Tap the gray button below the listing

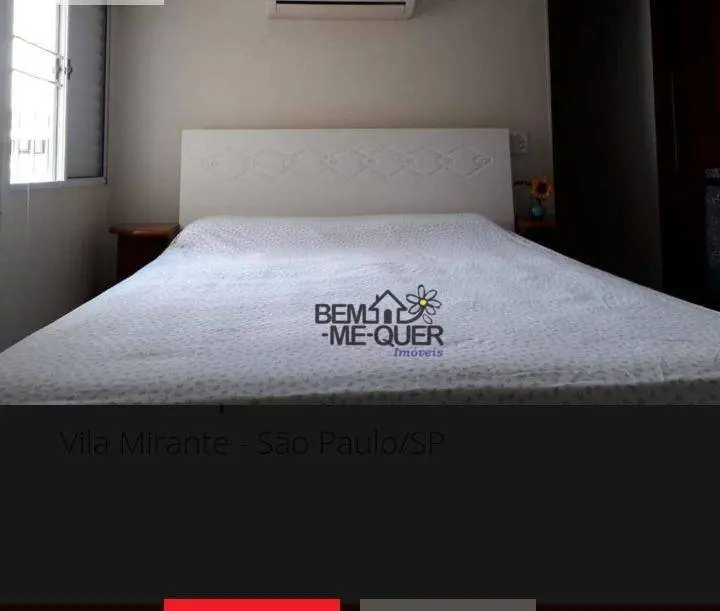(447, 604)
